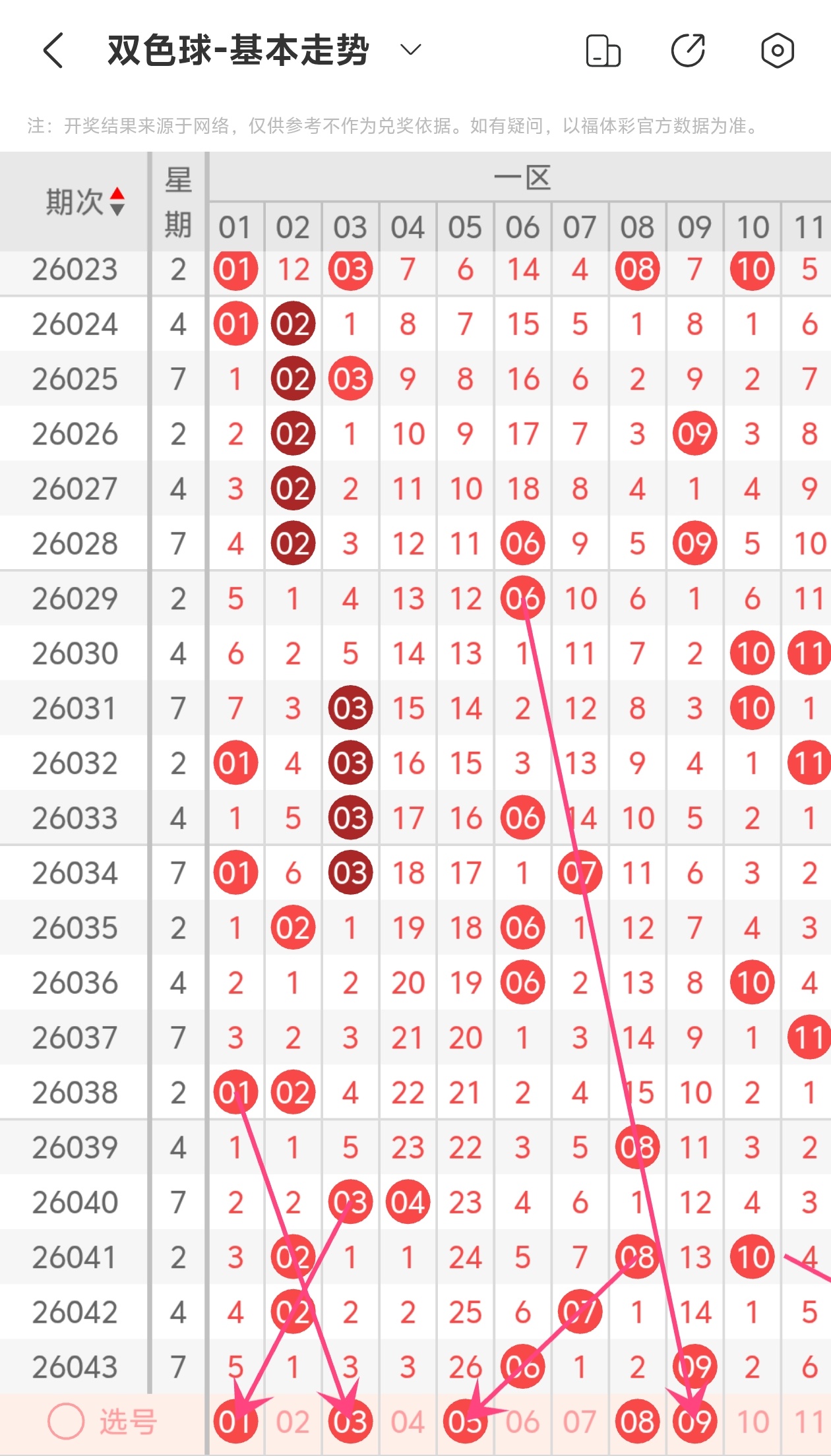The image size is (831, 1456).
Task: Tap the 选号 circle button
Action: [x=67, y=1421]
